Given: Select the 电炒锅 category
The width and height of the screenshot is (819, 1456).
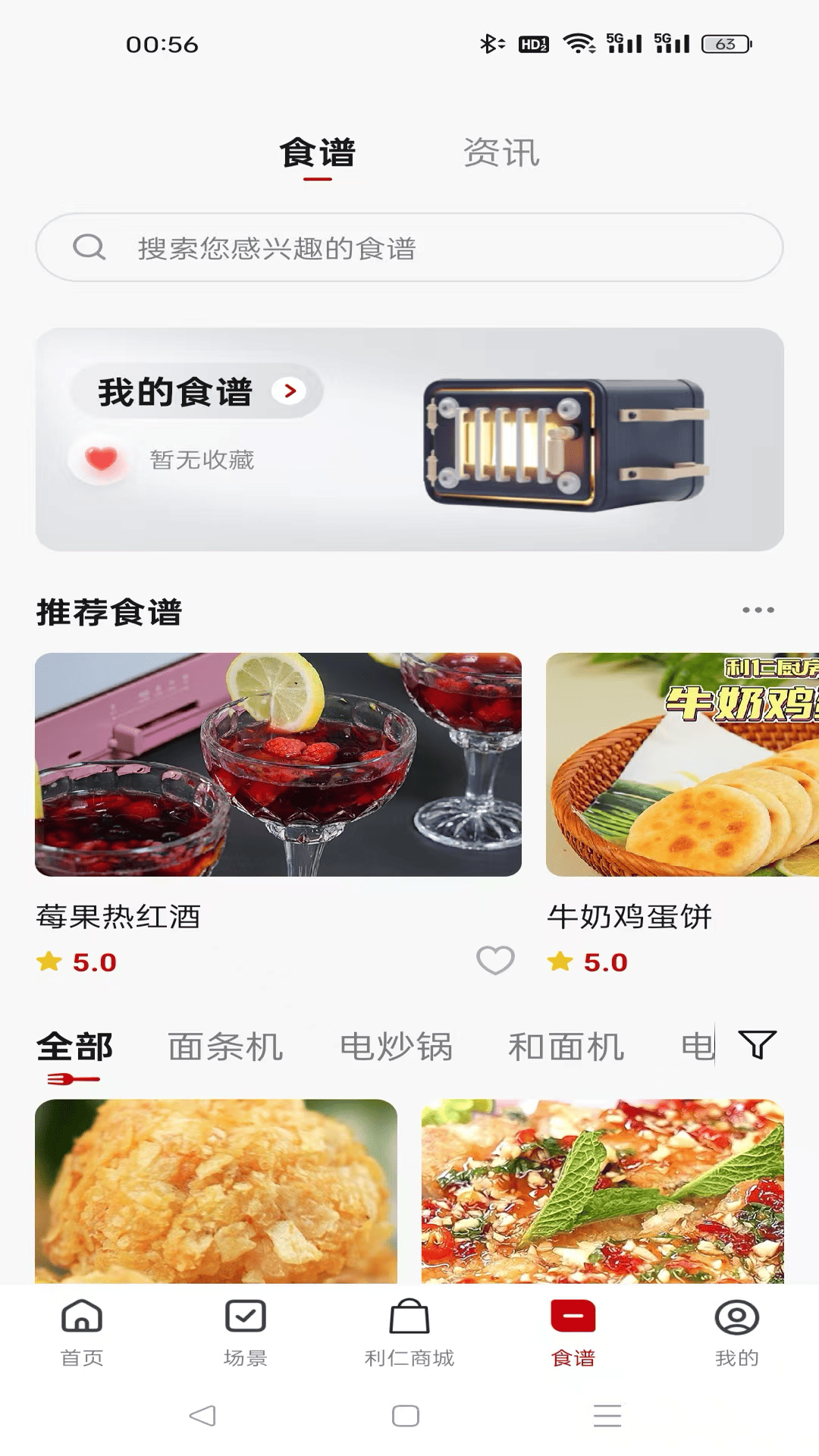Looking at the screenshot, I should pos(396,1047).
